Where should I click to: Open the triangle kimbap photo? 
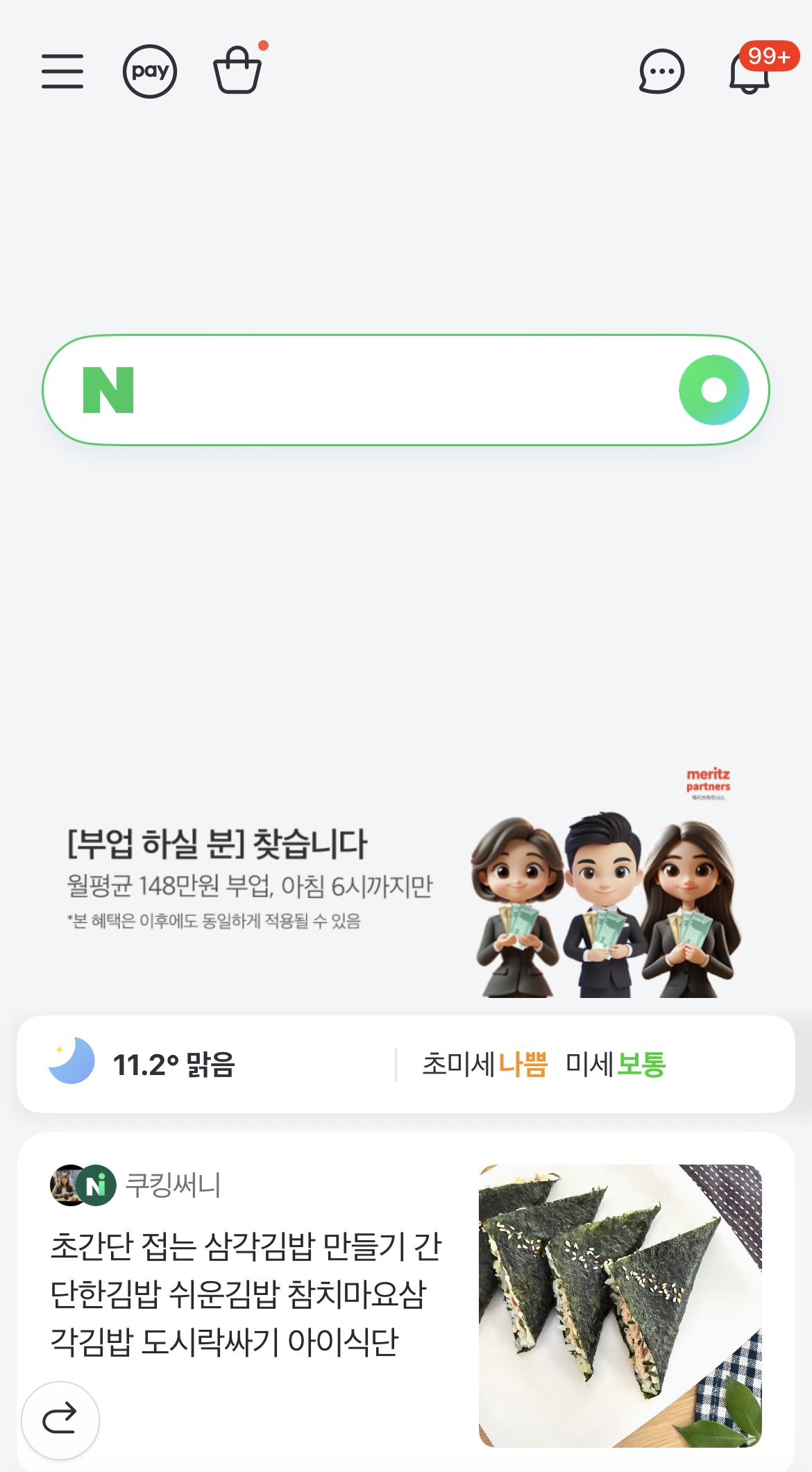tap(620, 1305)
